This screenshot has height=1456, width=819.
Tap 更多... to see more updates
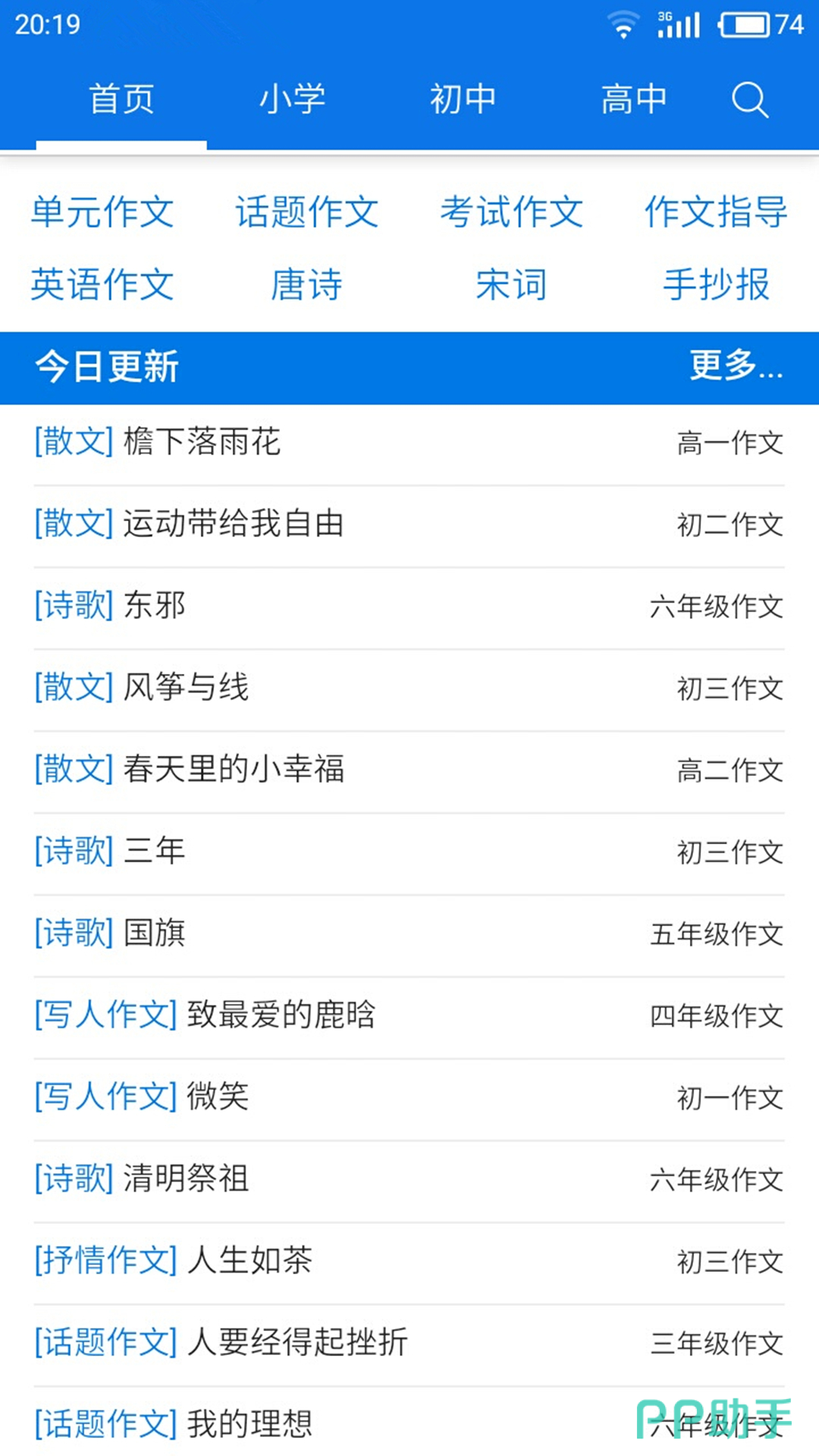[x=736, y=367]
